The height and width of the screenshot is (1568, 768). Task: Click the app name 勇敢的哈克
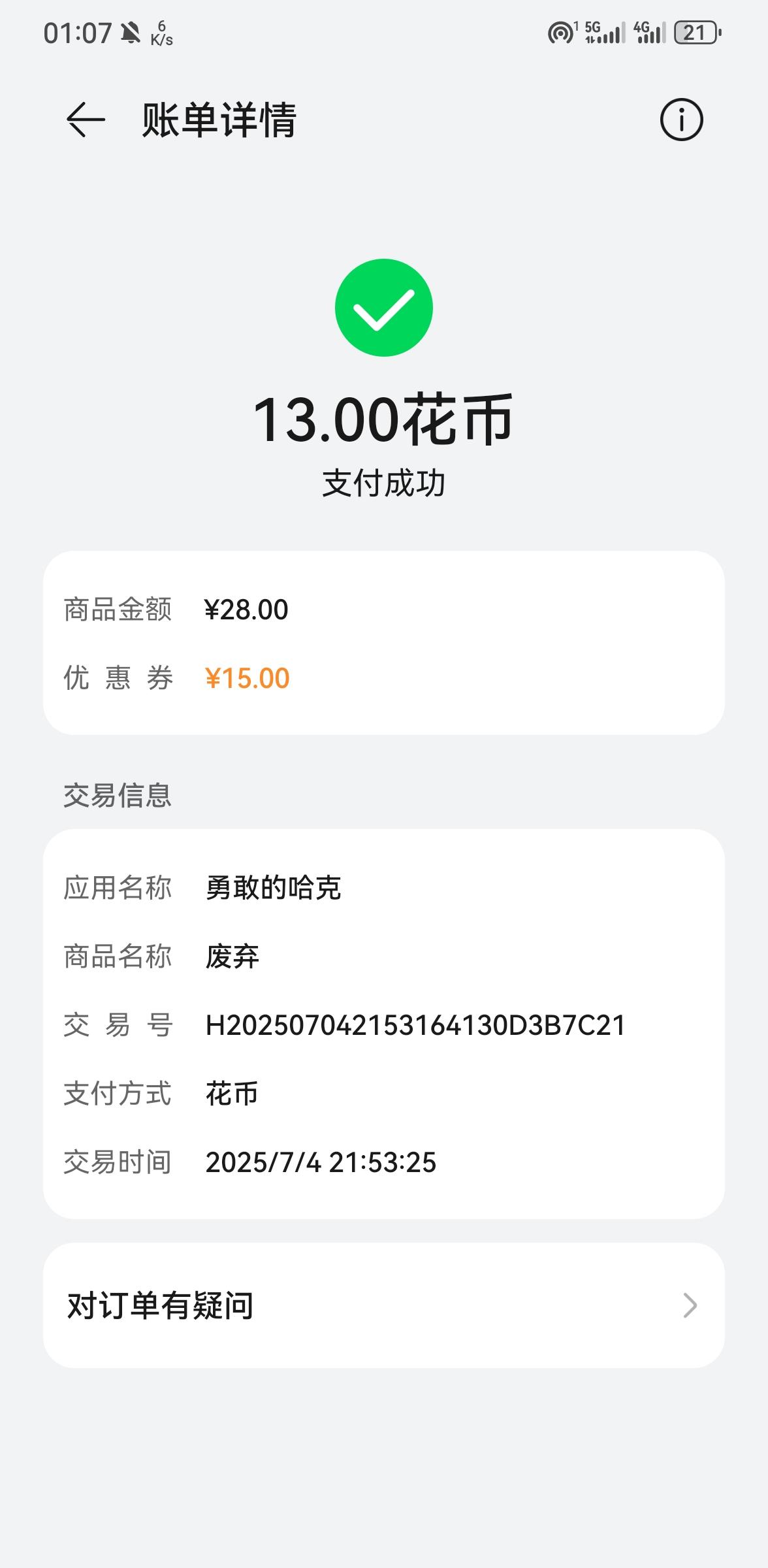pyautogui.click(x=275, y=888)
